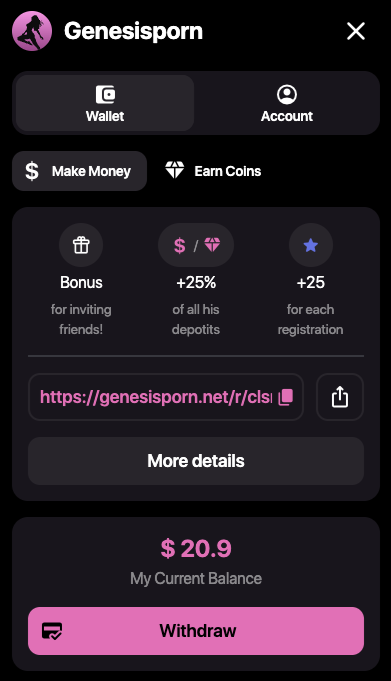Copy the referral link
The width and height of the screenshot is (391, 681).
click(x=285, y=397)
